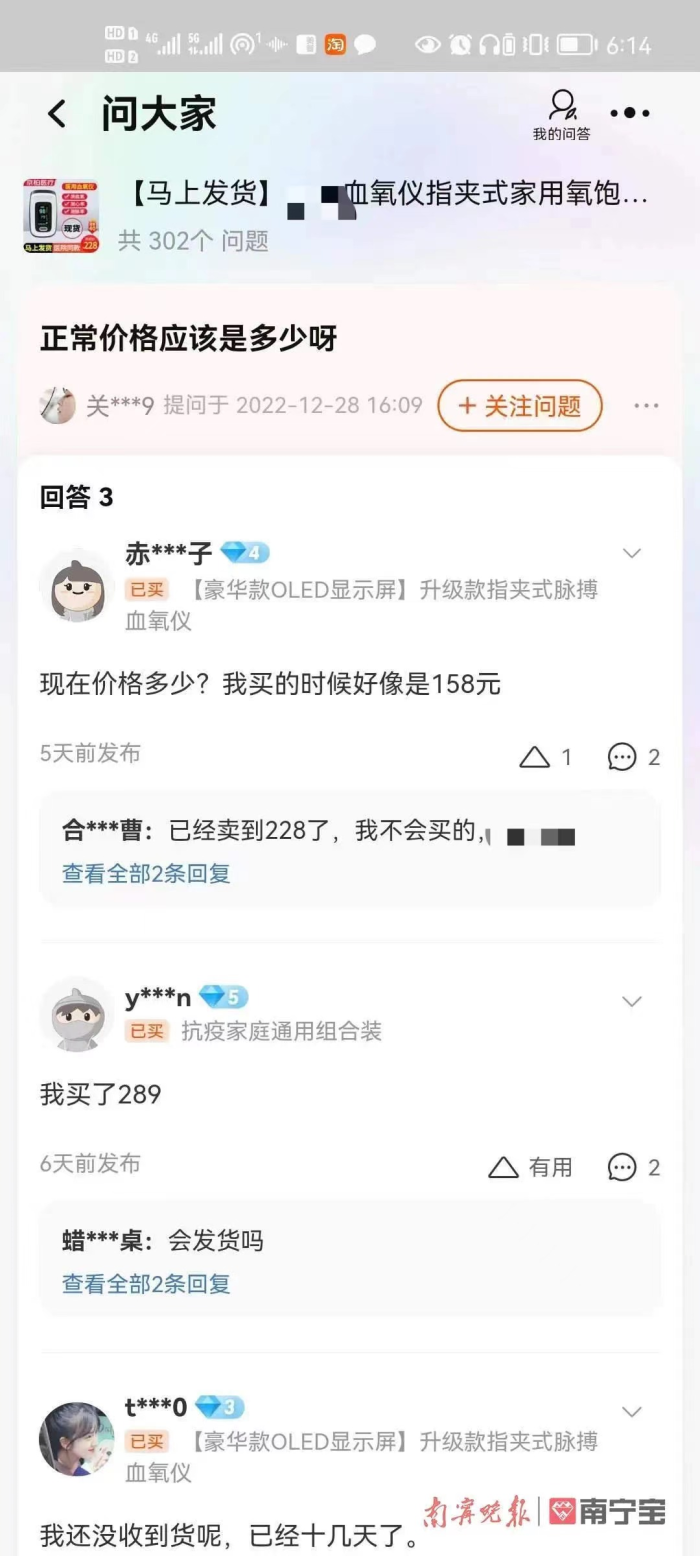Expand options chevron on t***0's answer
This screenshot has width=700, height=1556.
pos(632,1412)
